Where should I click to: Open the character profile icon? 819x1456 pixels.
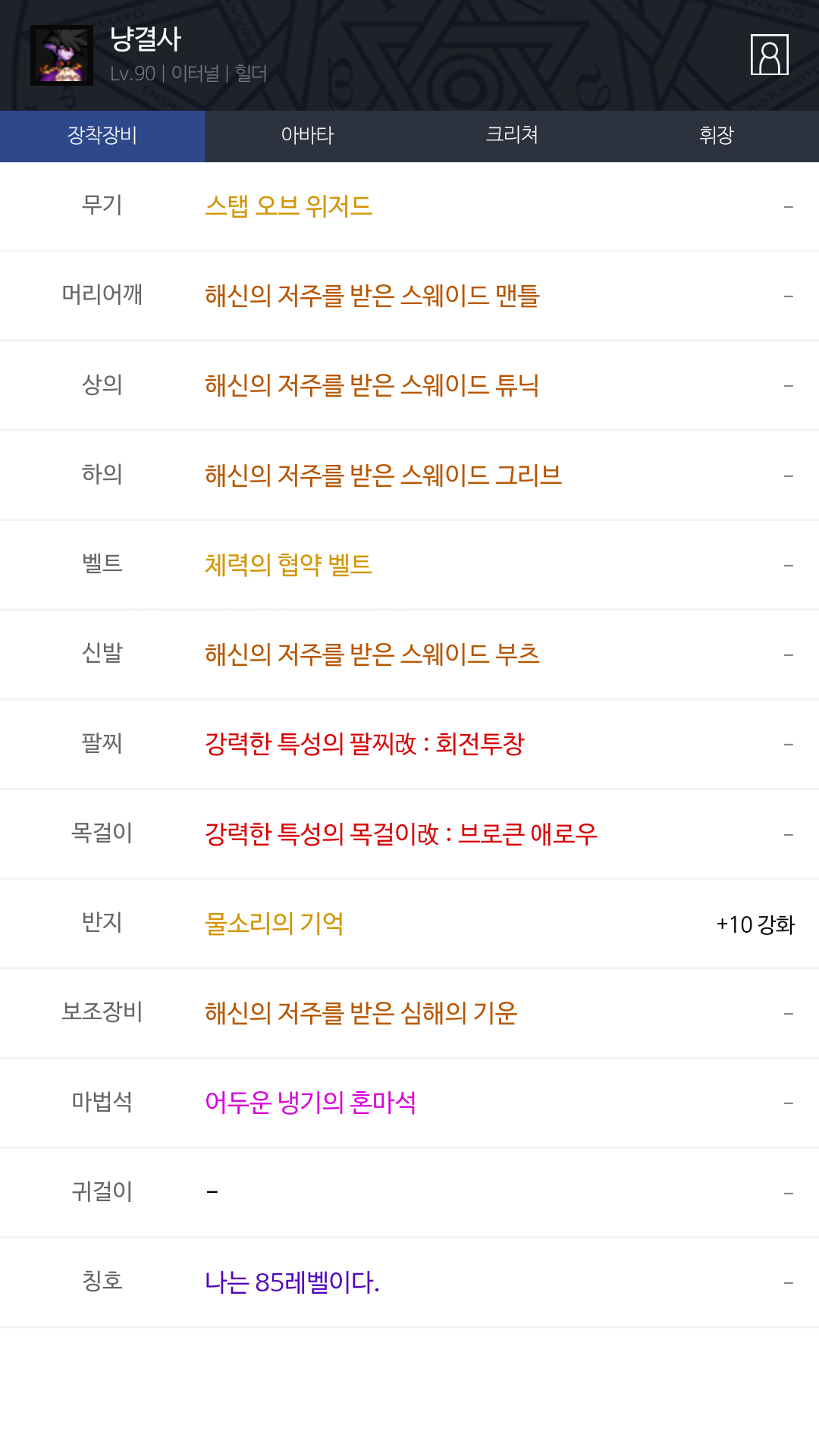pyautogui.click(x=770, y=55)
